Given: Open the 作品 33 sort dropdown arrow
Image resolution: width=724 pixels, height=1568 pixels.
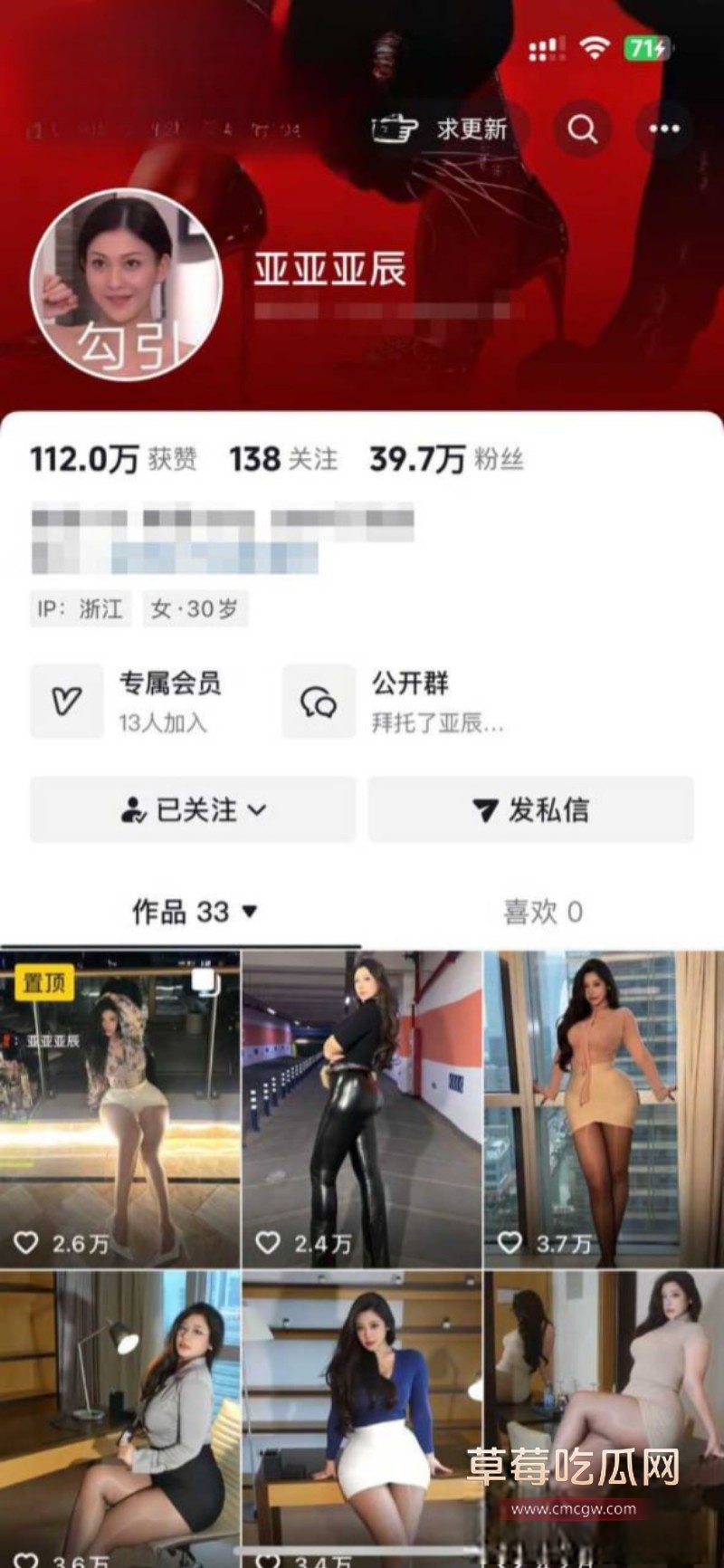Looking at the screenshot, I should (x=250, y=911).
